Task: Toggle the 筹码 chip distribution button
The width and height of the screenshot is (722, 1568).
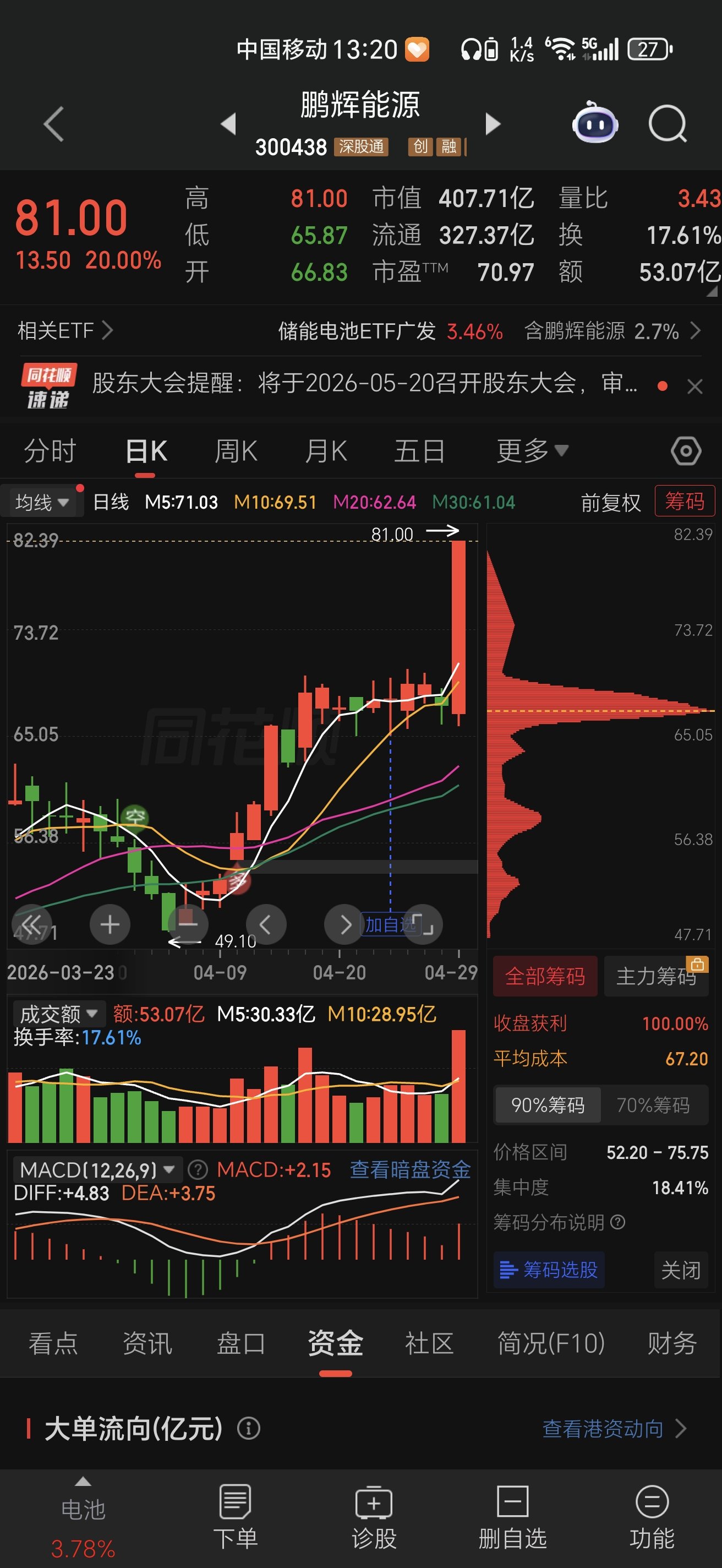Action: click(x=683, y=502)
